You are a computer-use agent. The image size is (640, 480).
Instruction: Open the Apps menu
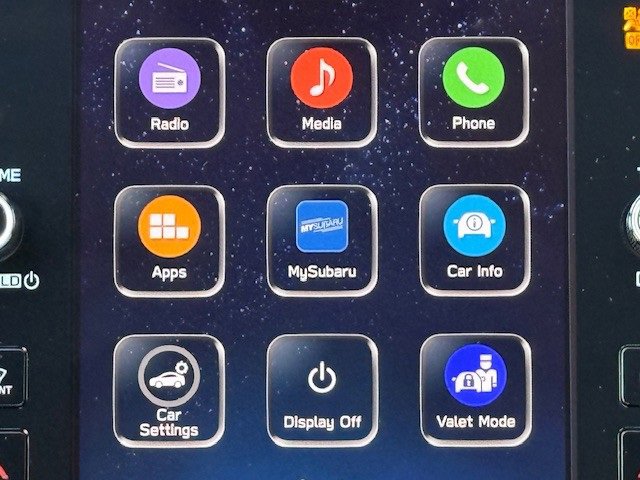[169, 240]
